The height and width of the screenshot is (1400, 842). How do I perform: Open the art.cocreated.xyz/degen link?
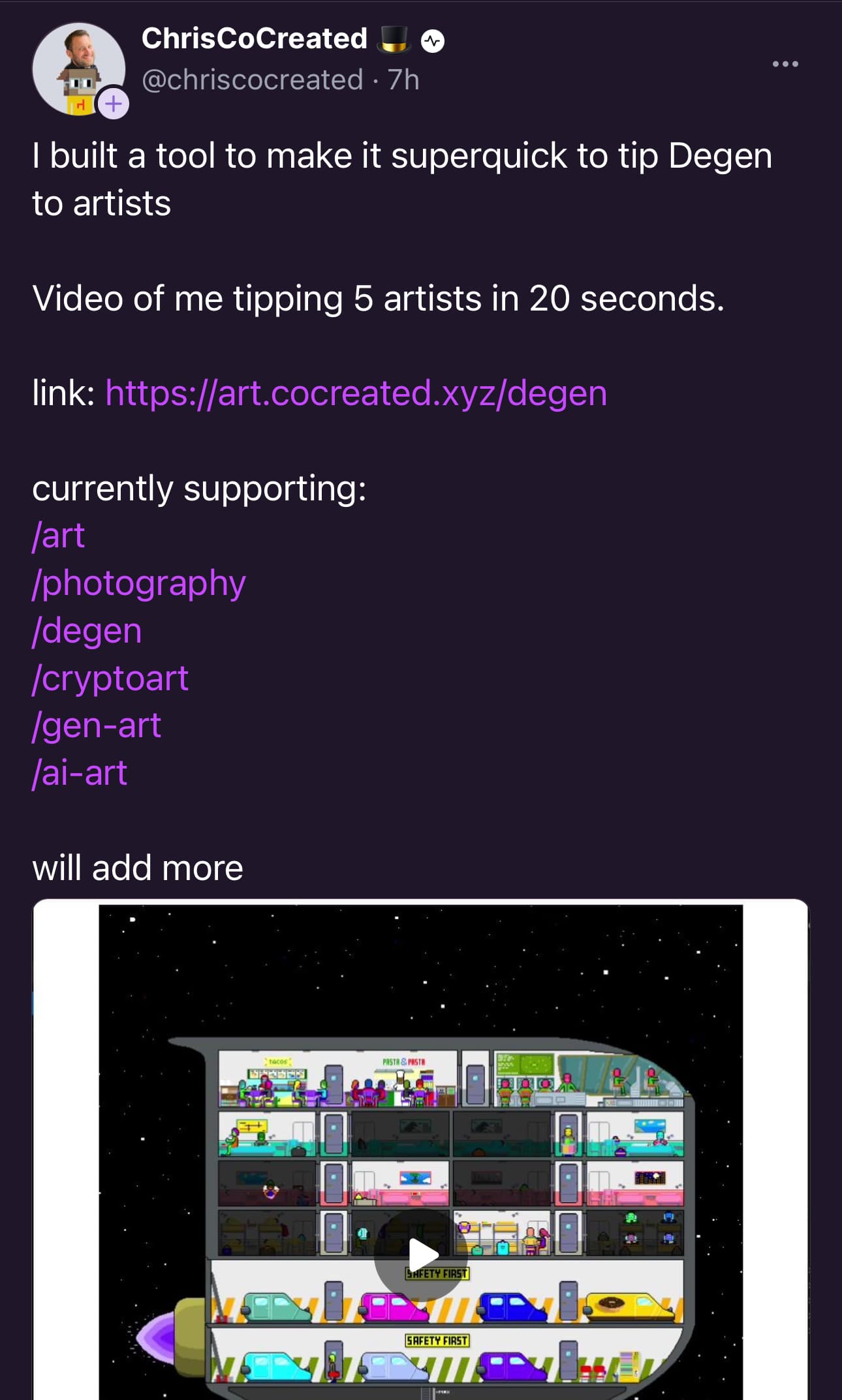pos(356,393)
